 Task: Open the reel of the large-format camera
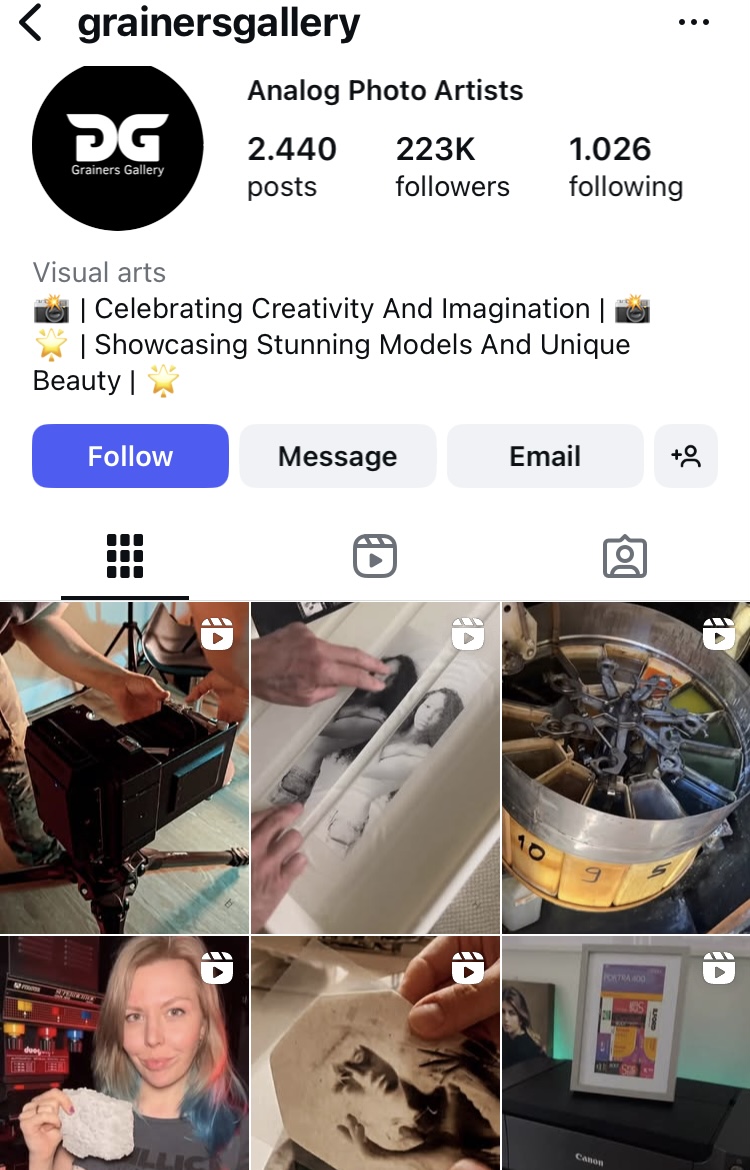coord(124,768)
